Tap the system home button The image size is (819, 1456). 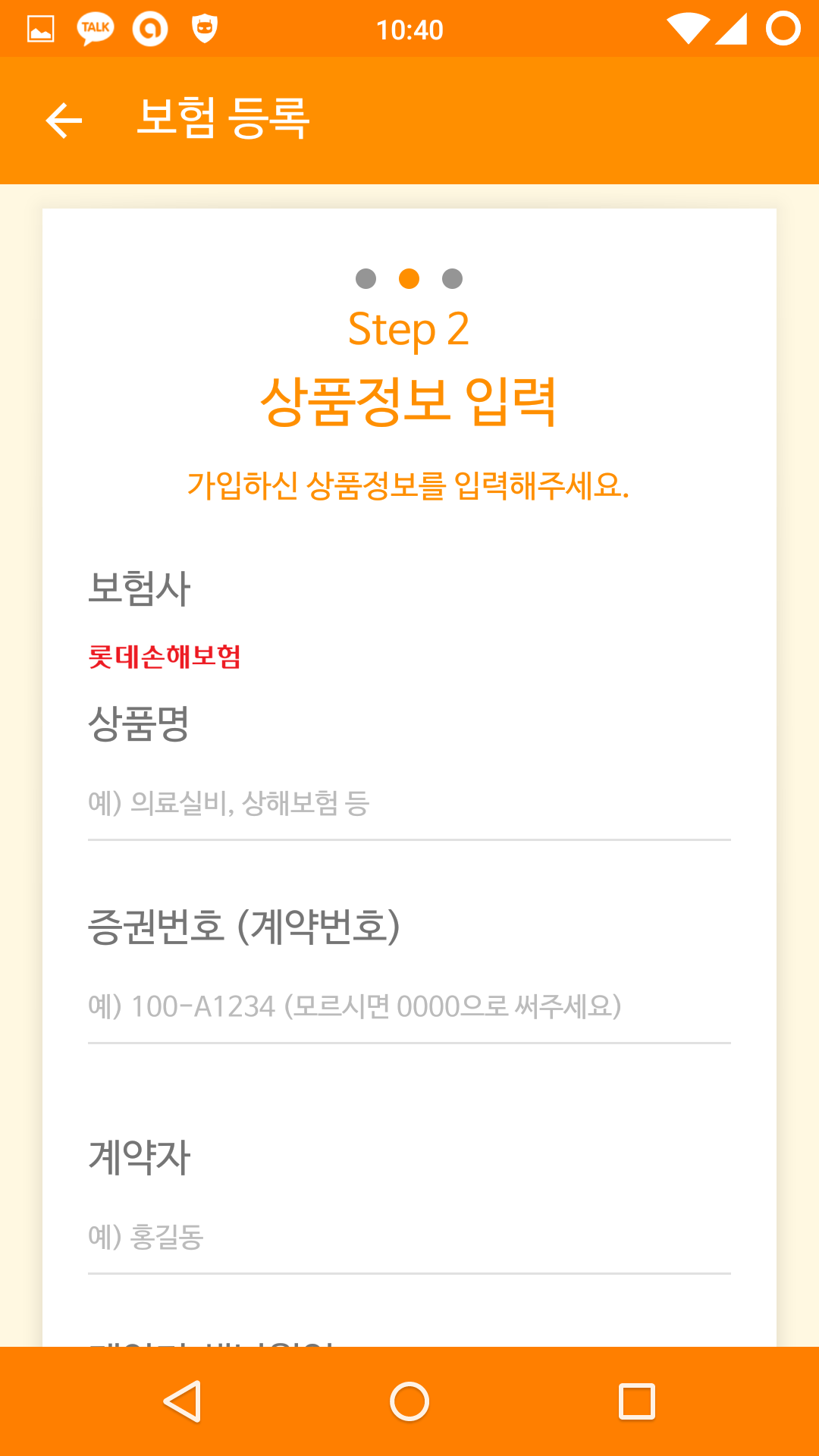pos(409,1401)
